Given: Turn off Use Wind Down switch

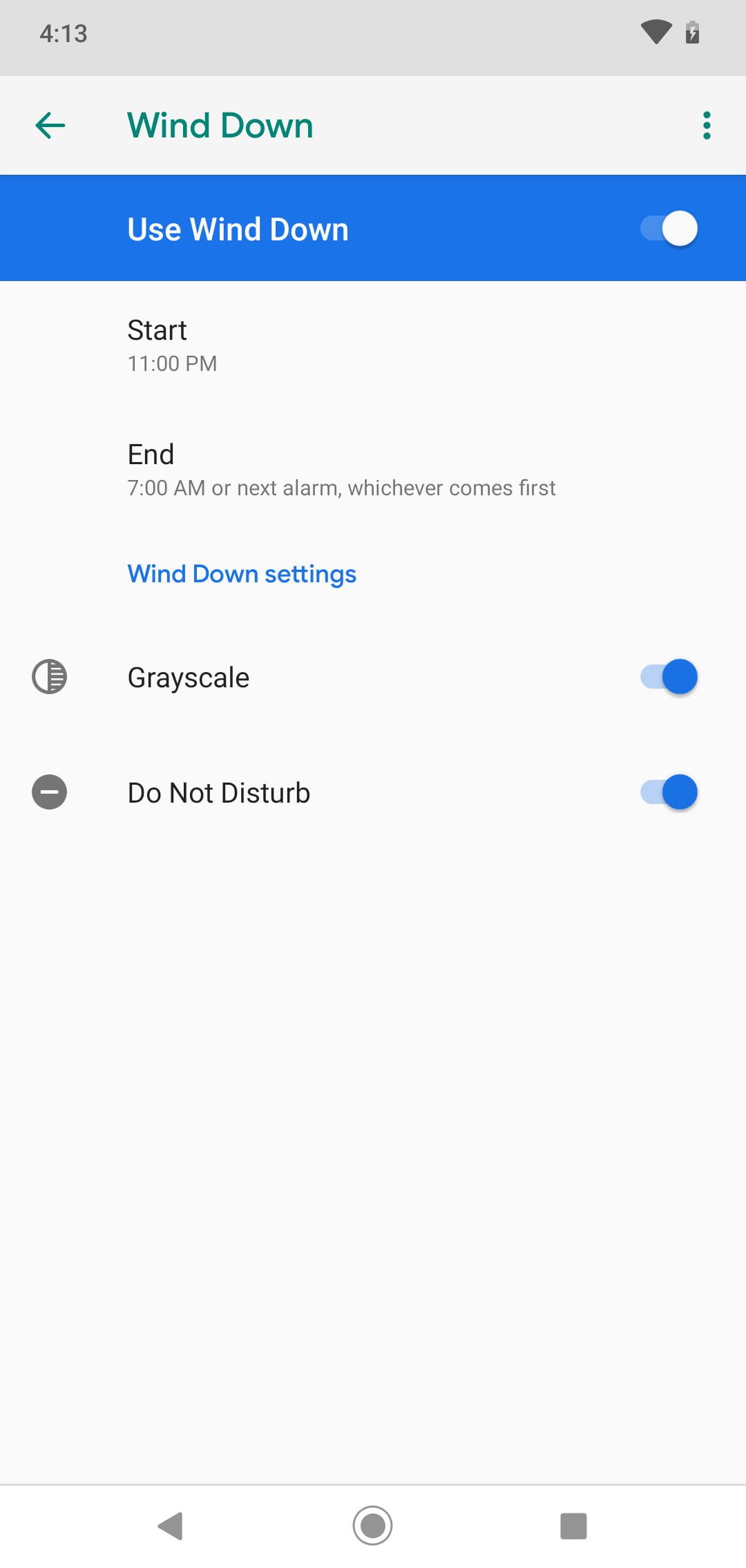Looking at the screenshot, I should coord(668,229).
